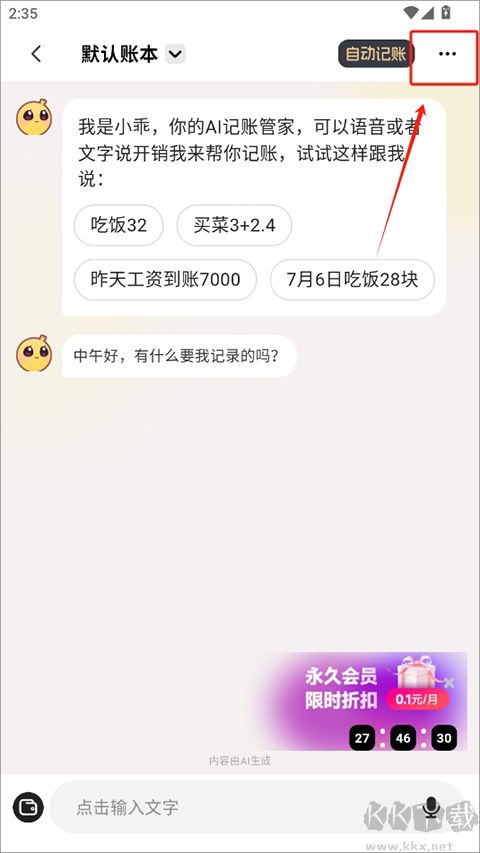Select the 吃饭32 suggestion chip
The image size is (480, 853).
119,225
